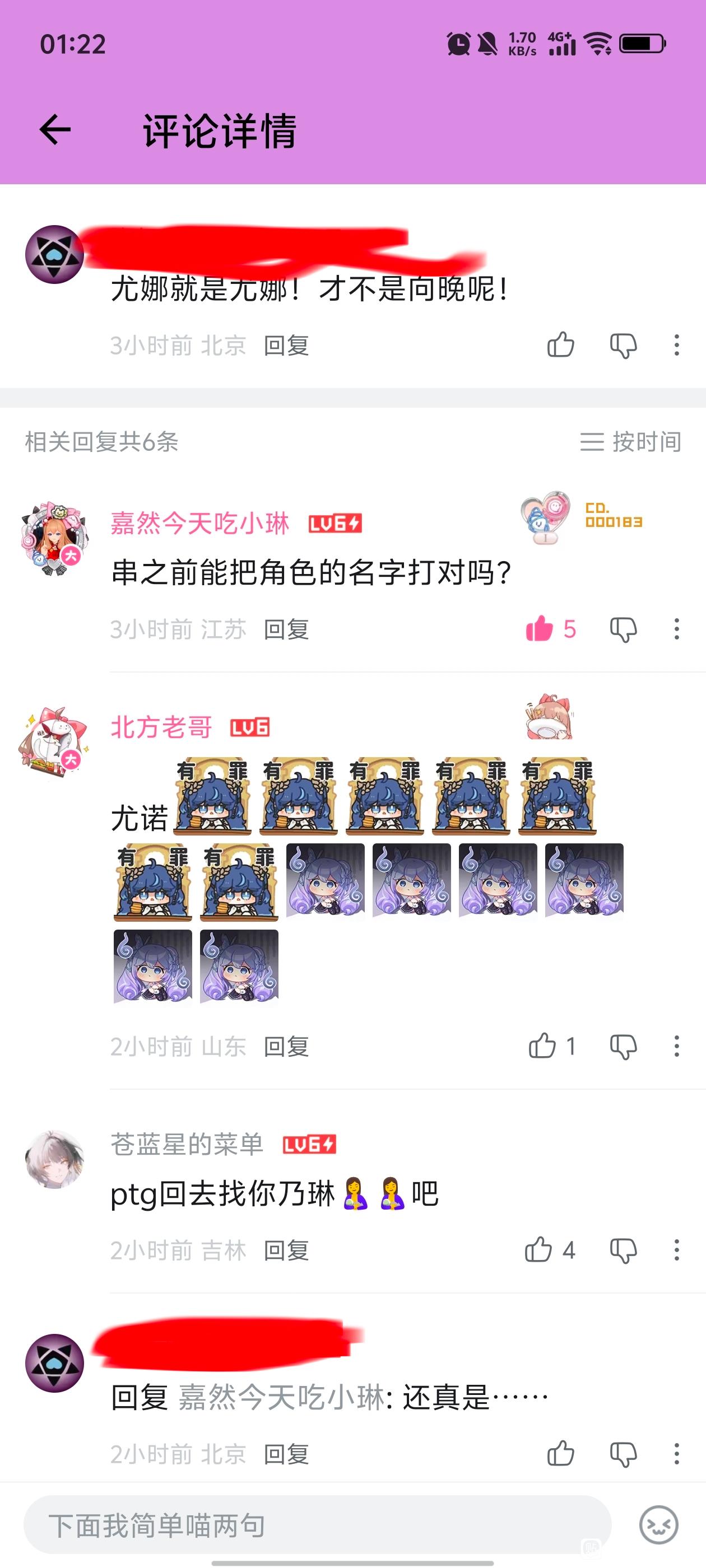Like the reply from 北方老哥
The width and height of the screenshot is (706, 1568).
551,1046
